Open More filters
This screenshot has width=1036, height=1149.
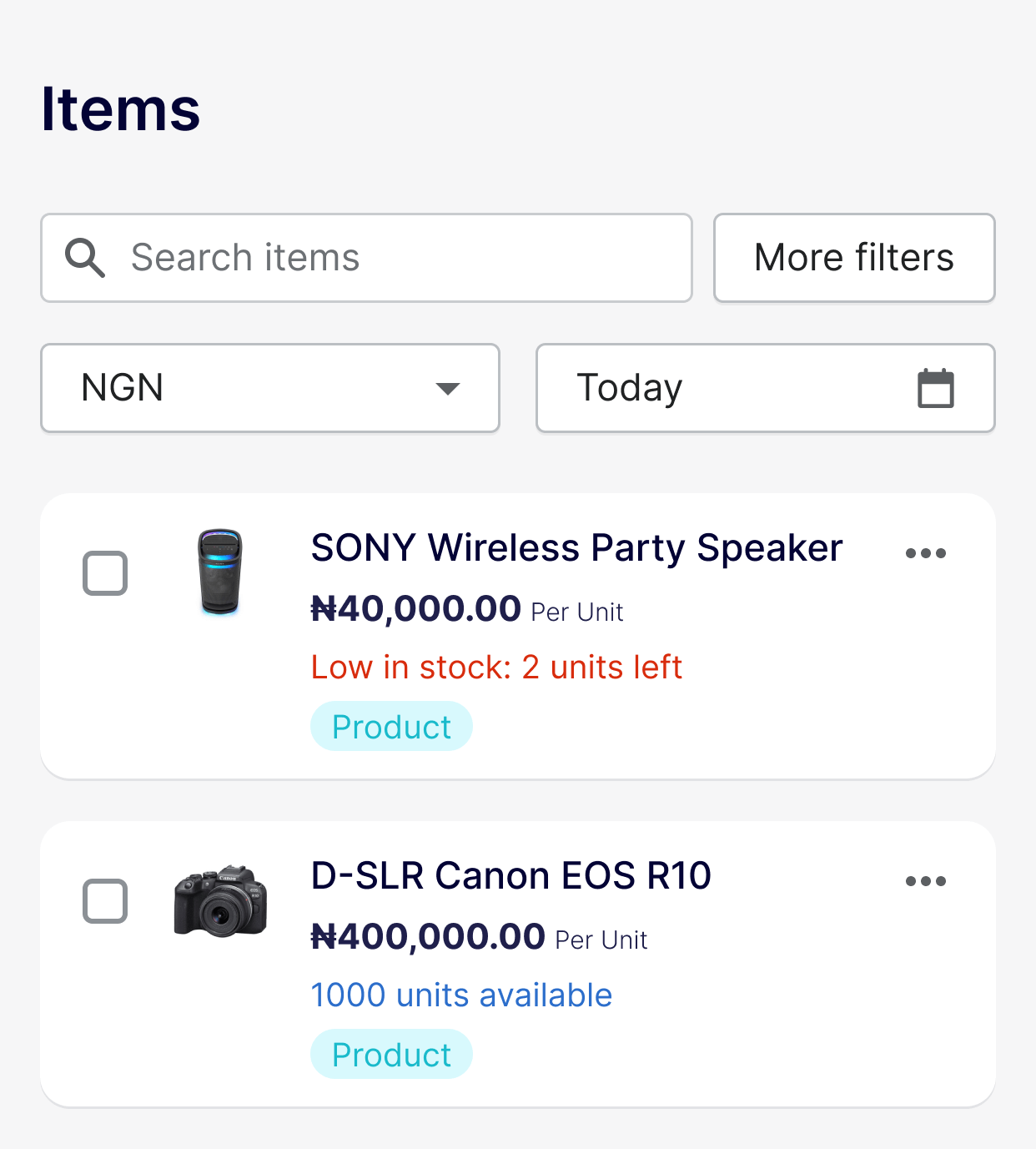point(853,258)
